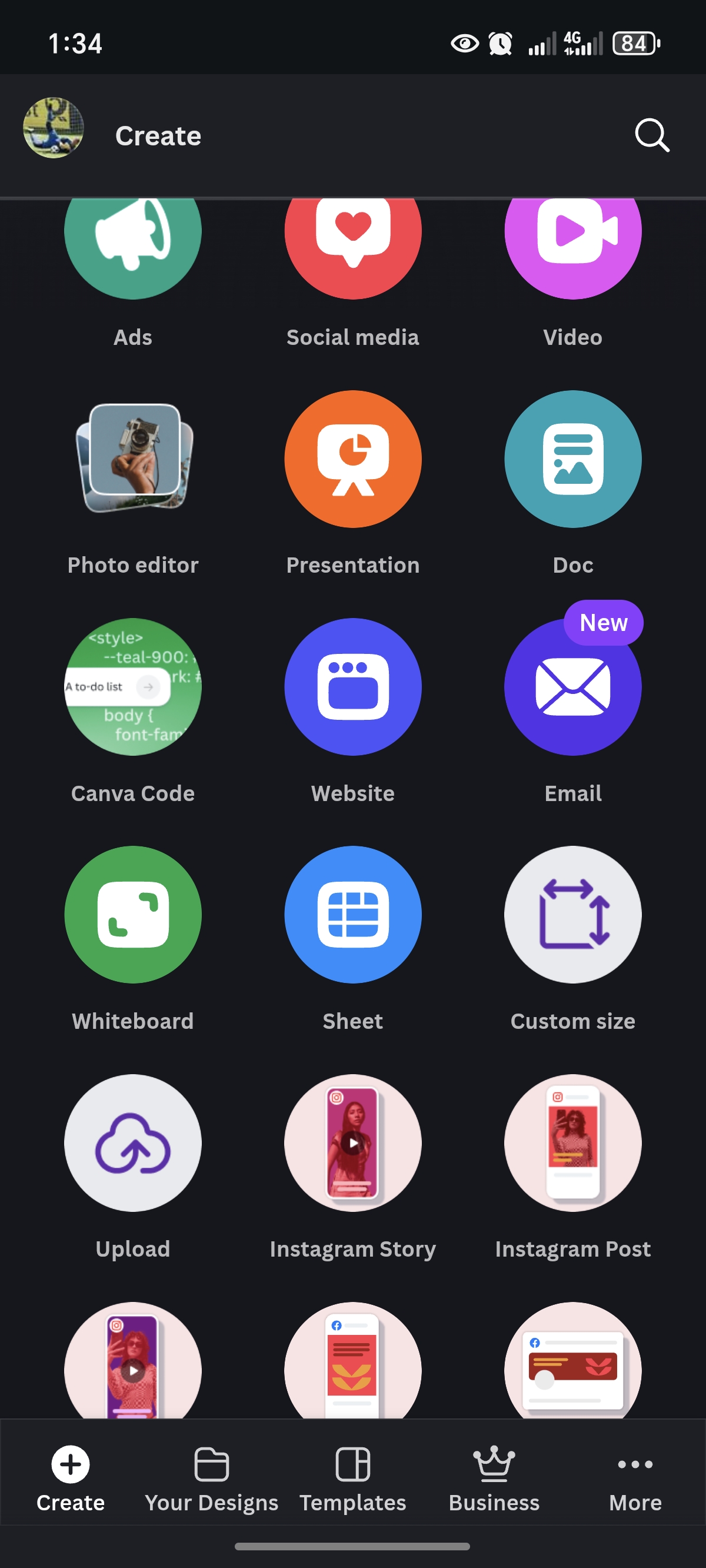Start a new Doc

click(572, 460)
